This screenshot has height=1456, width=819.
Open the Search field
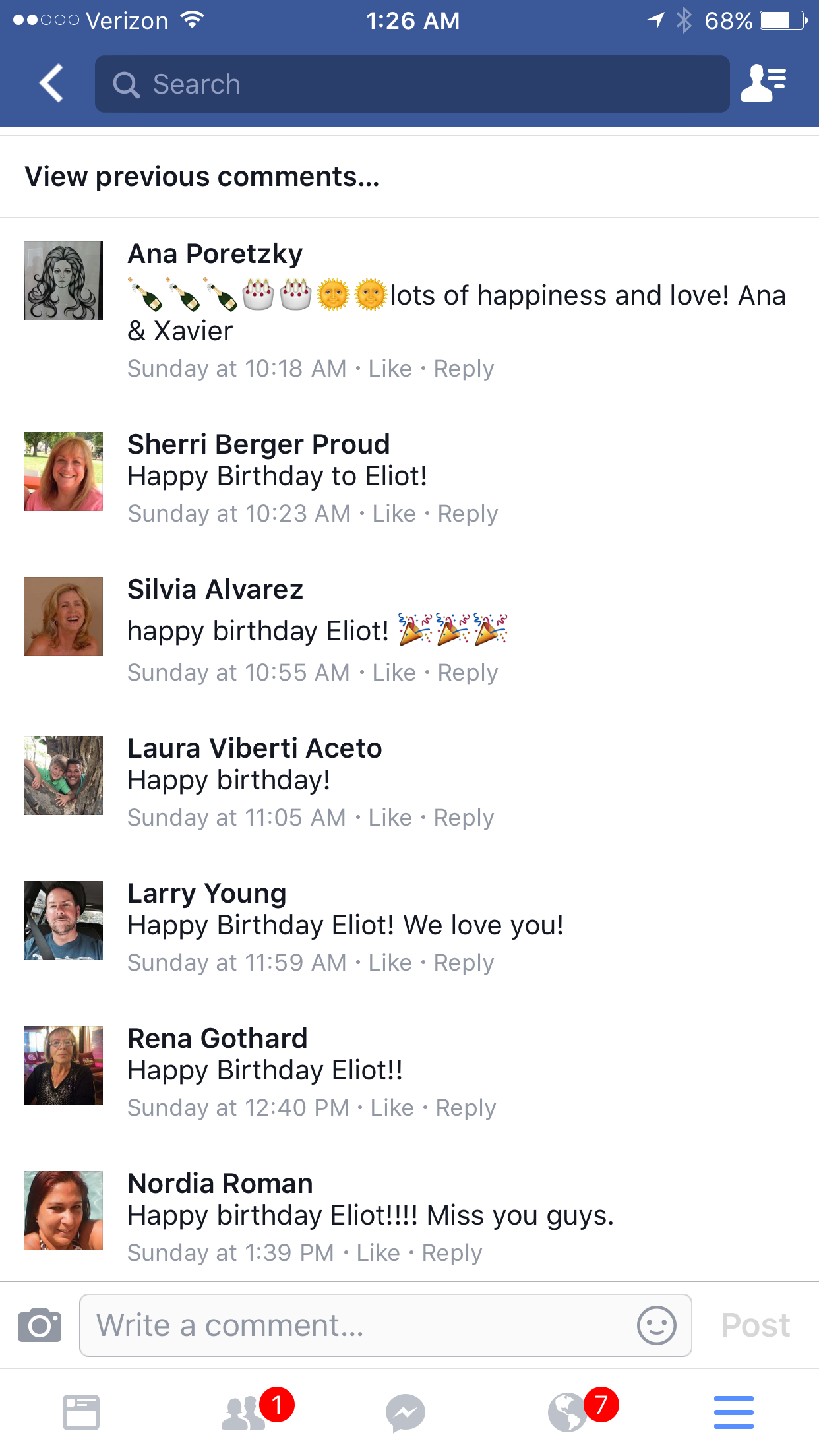coord(412,84)
